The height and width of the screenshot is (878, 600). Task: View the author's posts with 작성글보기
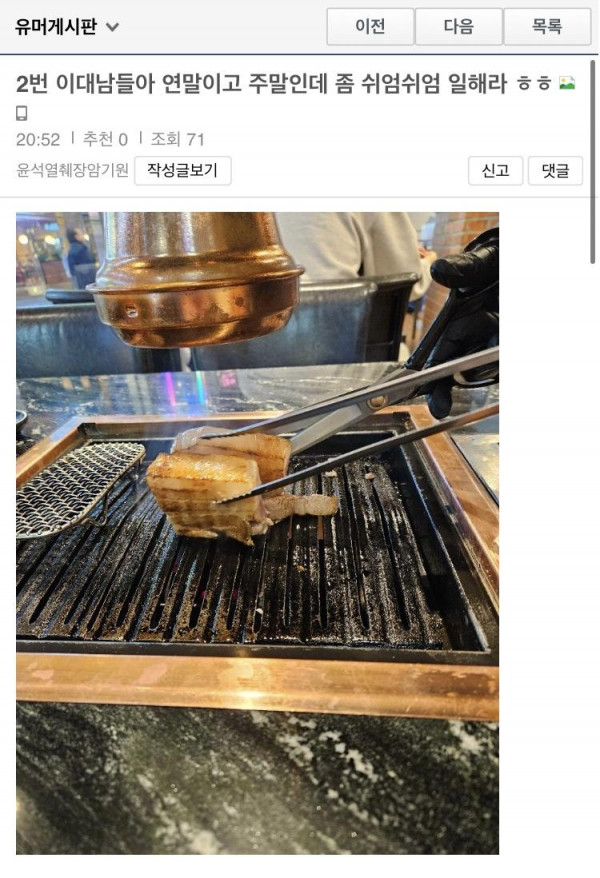pyautogui.click(x=183, y=170)
